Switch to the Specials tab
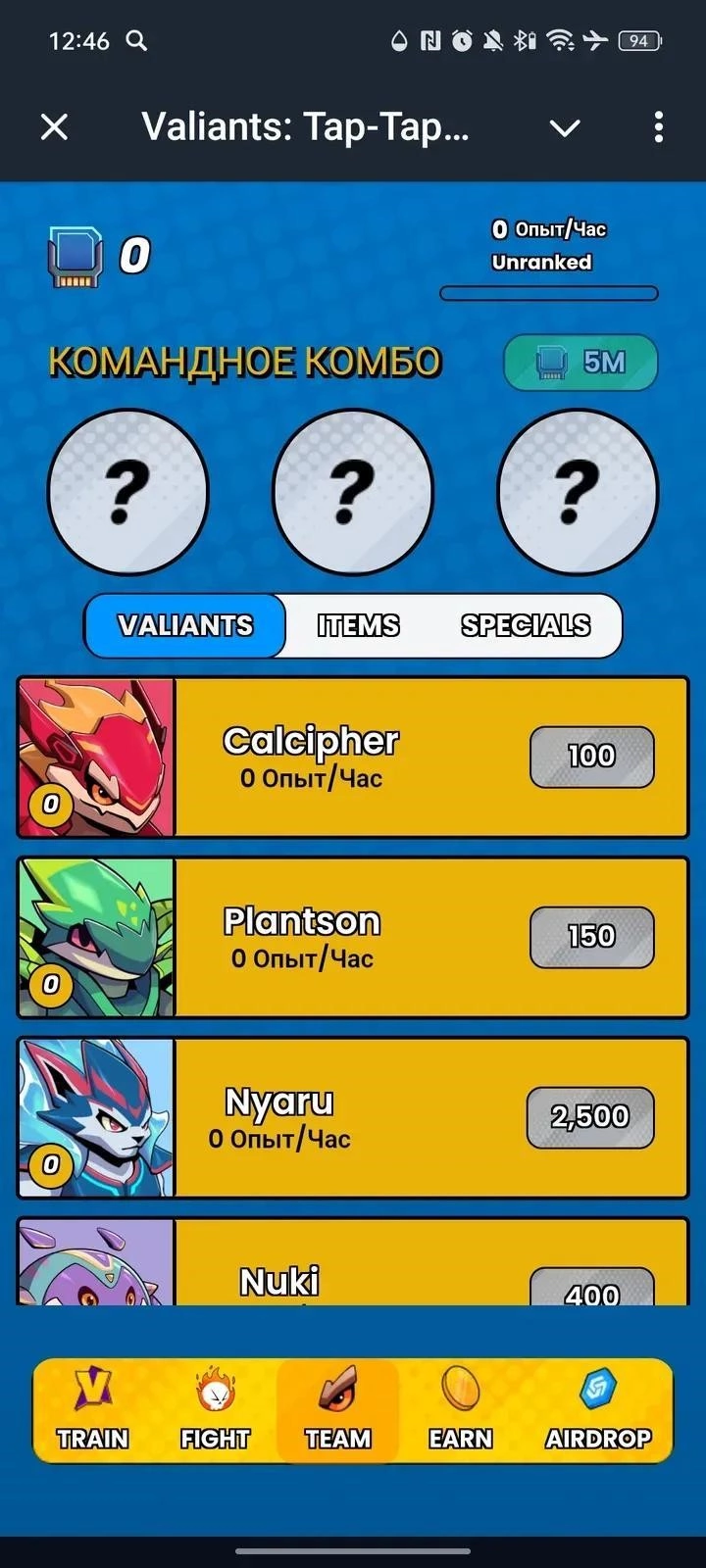 coord(526,625)
